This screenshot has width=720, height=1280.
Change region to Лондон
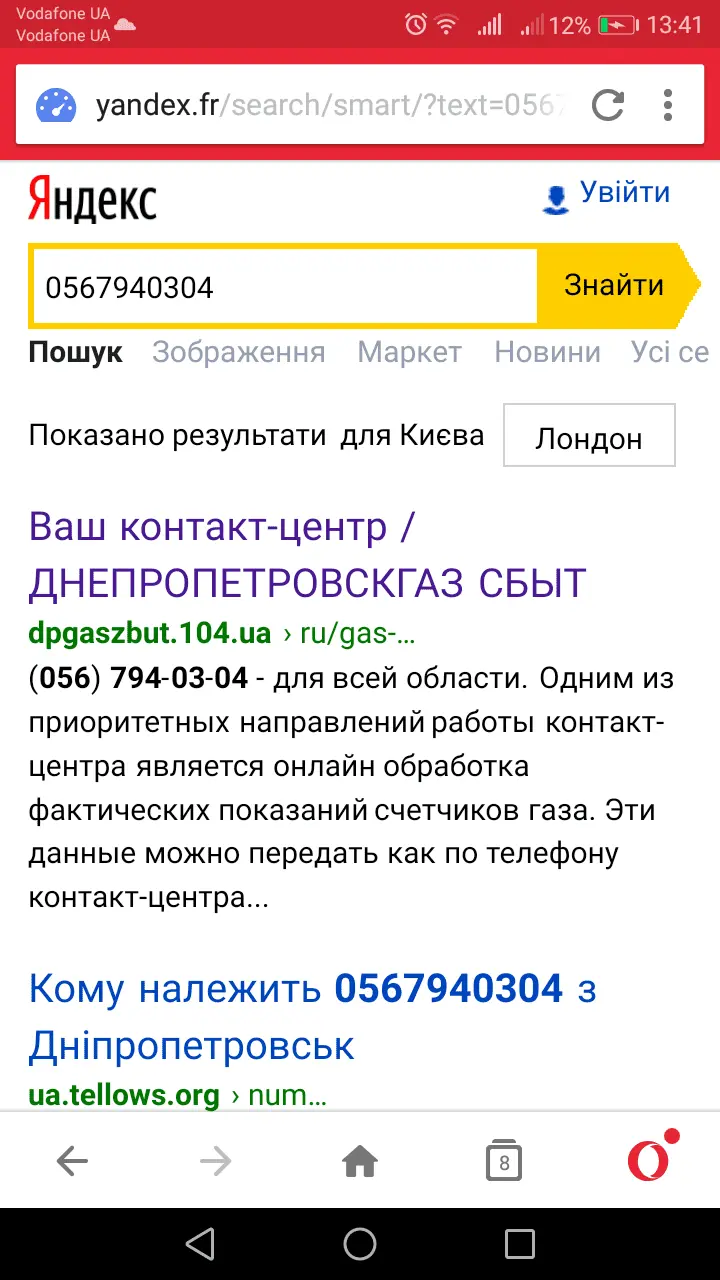(x=588, y=437)
